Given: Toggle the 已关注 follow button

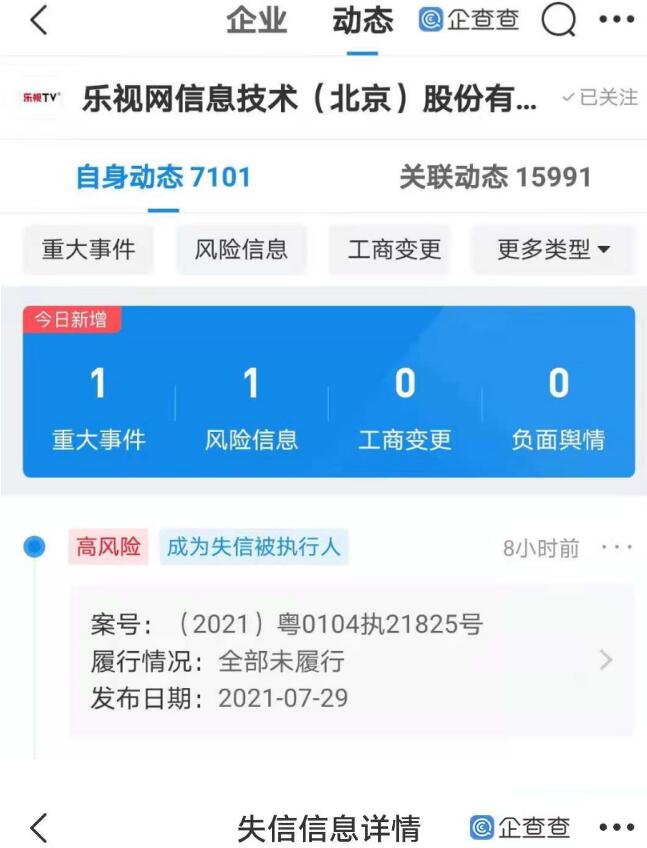Looking at the screenshot, I should (x=599, y=98).
